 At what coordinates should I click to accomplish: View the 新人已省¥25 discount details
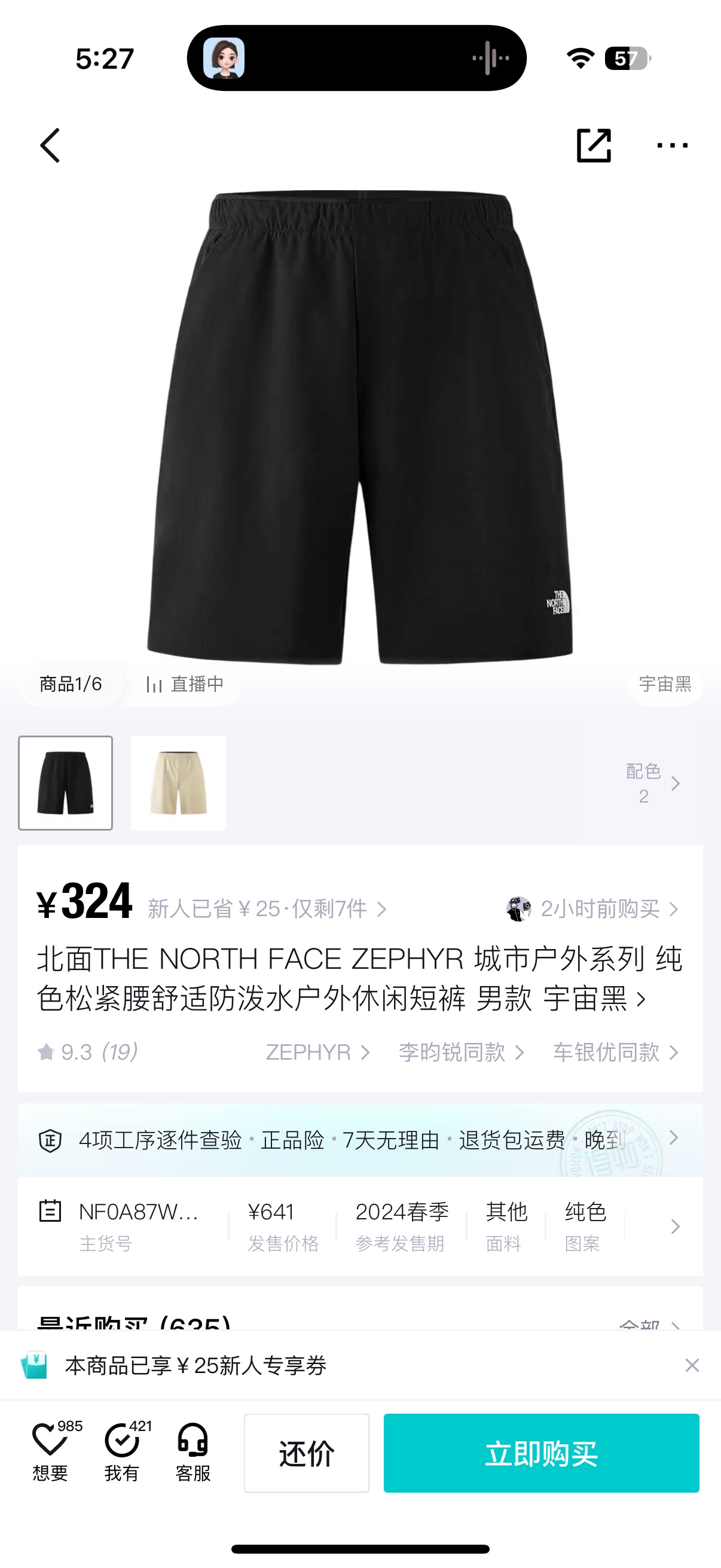[267, 909]
